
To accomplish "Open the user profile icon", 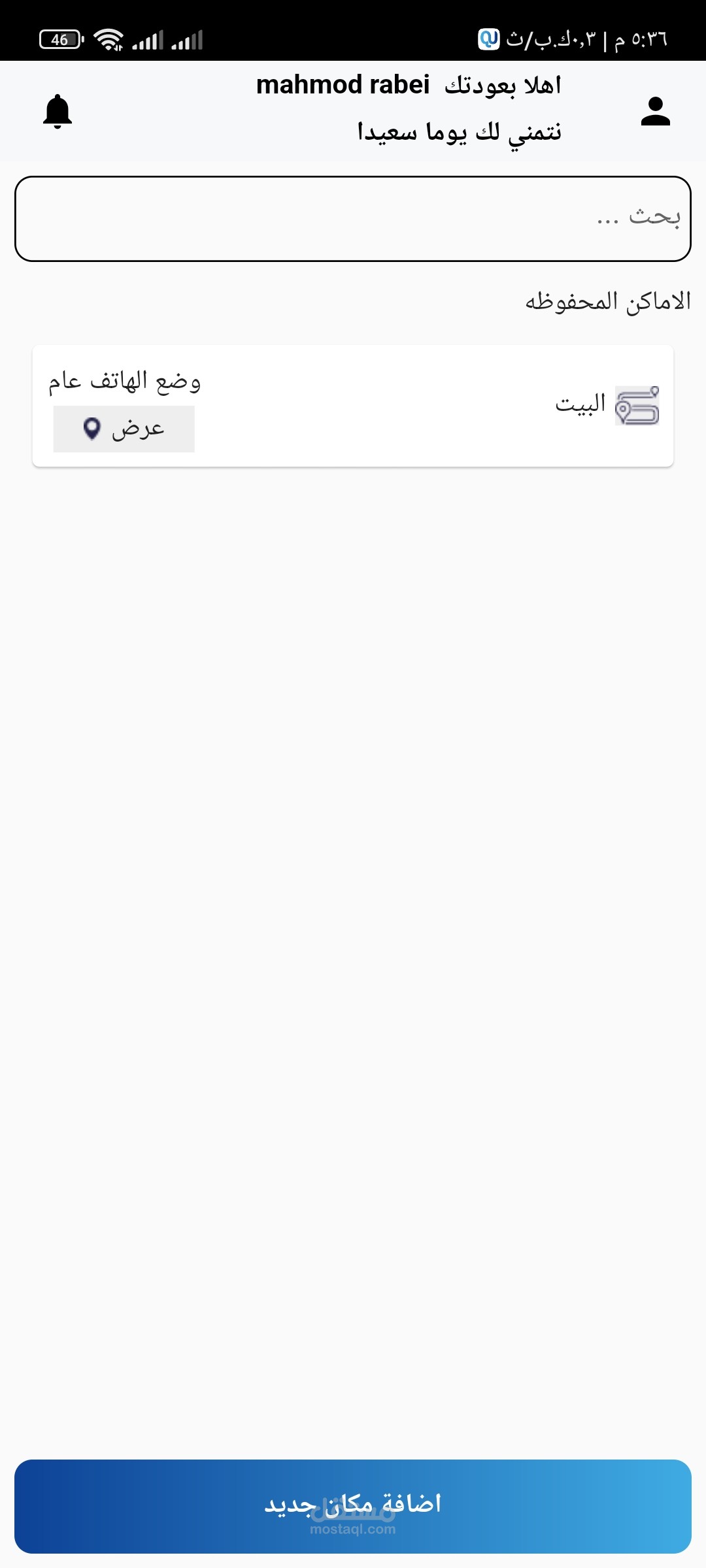I will (x=655, y=111).
